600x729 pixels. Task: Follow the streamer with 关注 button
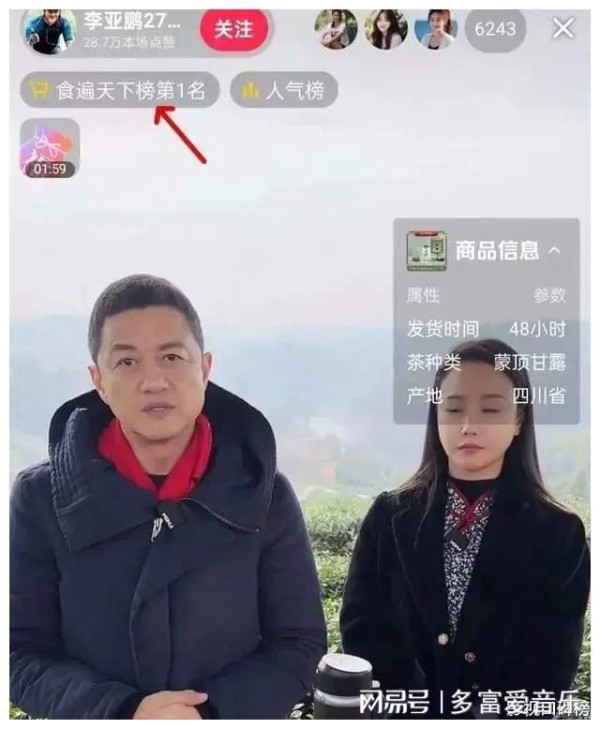(234, 29)
